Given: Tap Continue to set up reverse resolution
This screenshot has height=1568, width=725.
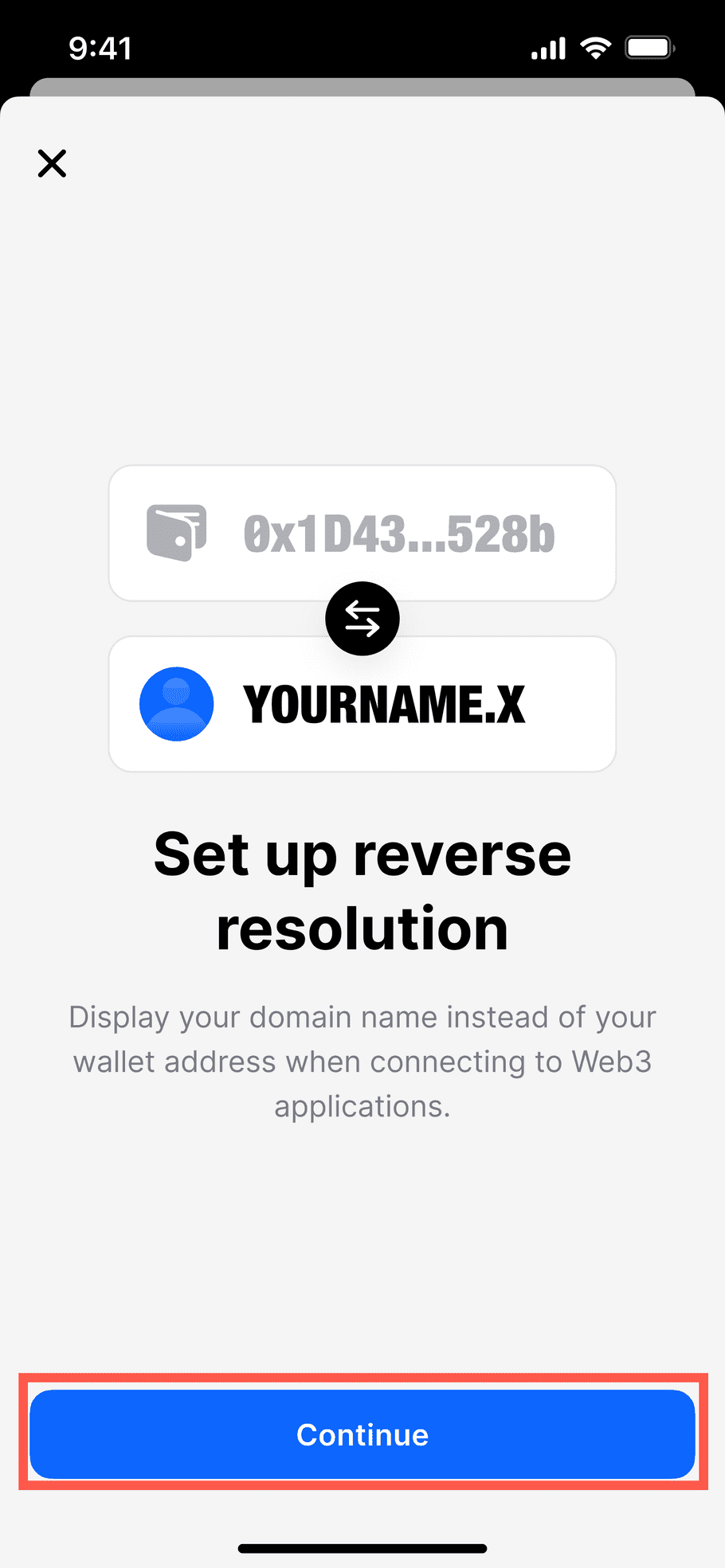Looking at the screenshot, I should pos(362,1434).
